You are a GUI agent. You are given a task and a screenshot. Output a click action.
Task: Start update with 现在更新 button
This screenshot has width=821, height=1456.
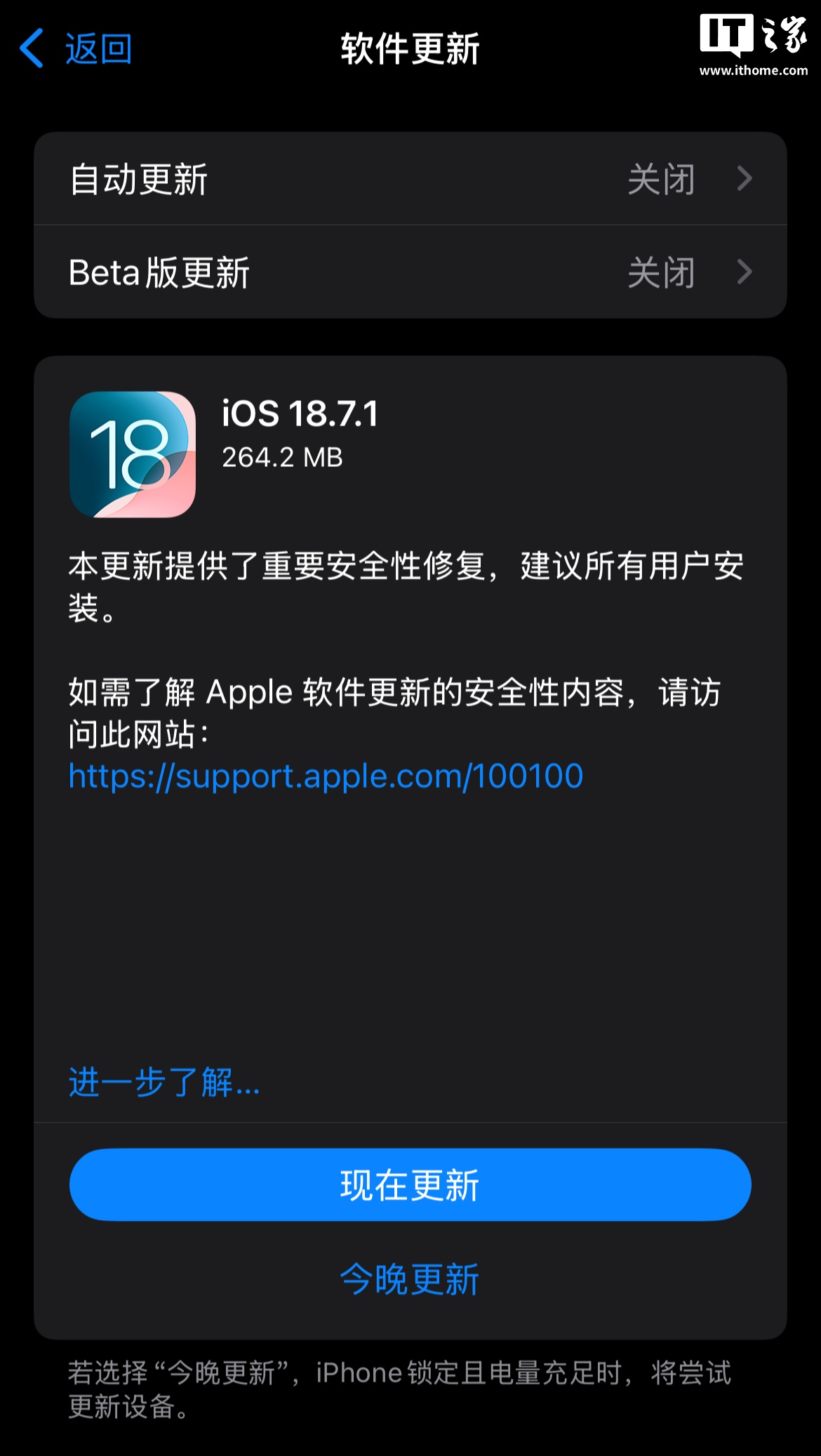[x=410, y=1185]
